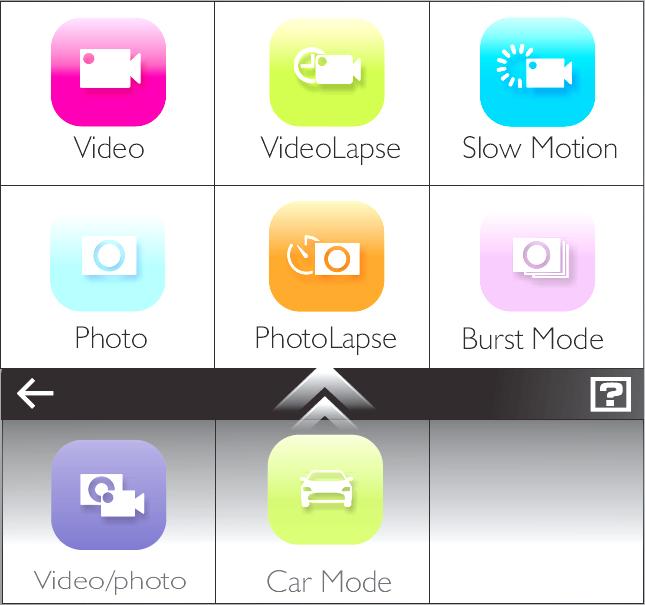Select the Video mode
The height and width of the screenshot is (605, 645).
[108, 71]
